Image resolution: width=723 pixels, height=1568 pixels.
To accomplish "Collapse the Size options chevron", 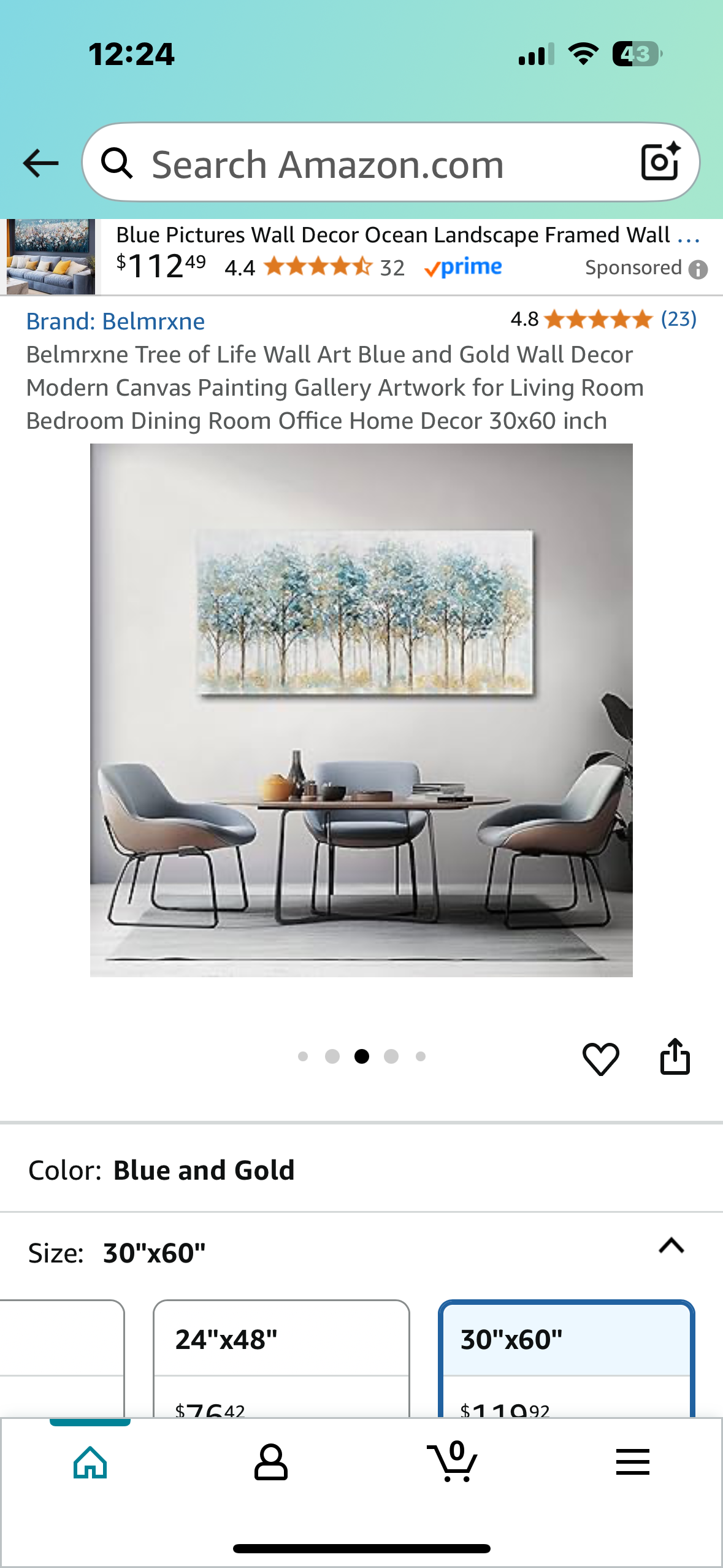I will click(x=671, y=1245).
